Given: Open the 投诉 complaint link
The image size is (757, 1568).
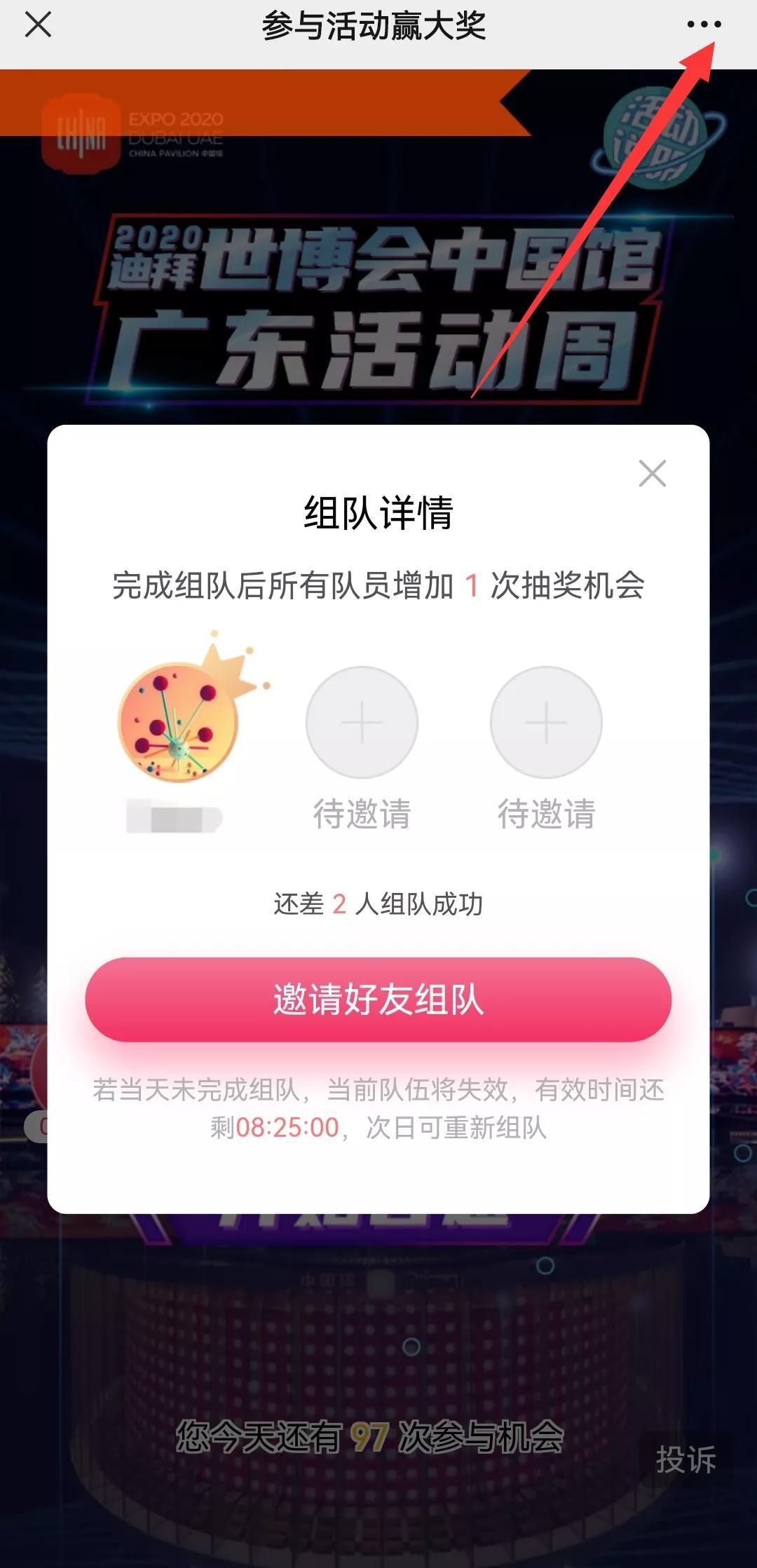Looking at the screenshot, I should tap(686, 1459).
